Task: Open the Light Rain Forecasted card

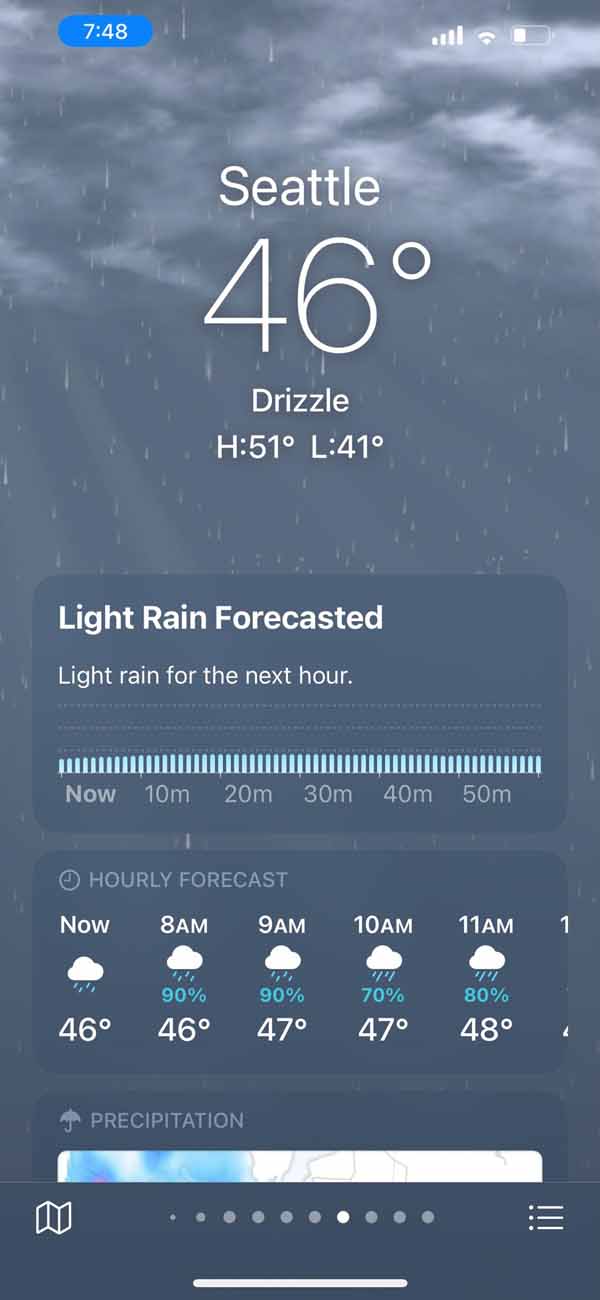Action: coord(300,702)
